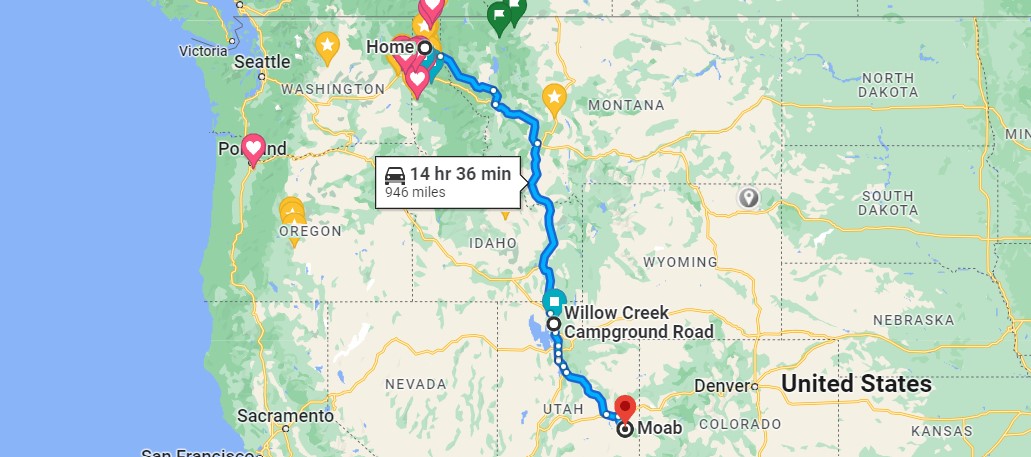Image resolution: width=1031 pixels, height=457 pixels.
Task: Tap the 14 hr 36 min route label
Action: pos(448,181)
